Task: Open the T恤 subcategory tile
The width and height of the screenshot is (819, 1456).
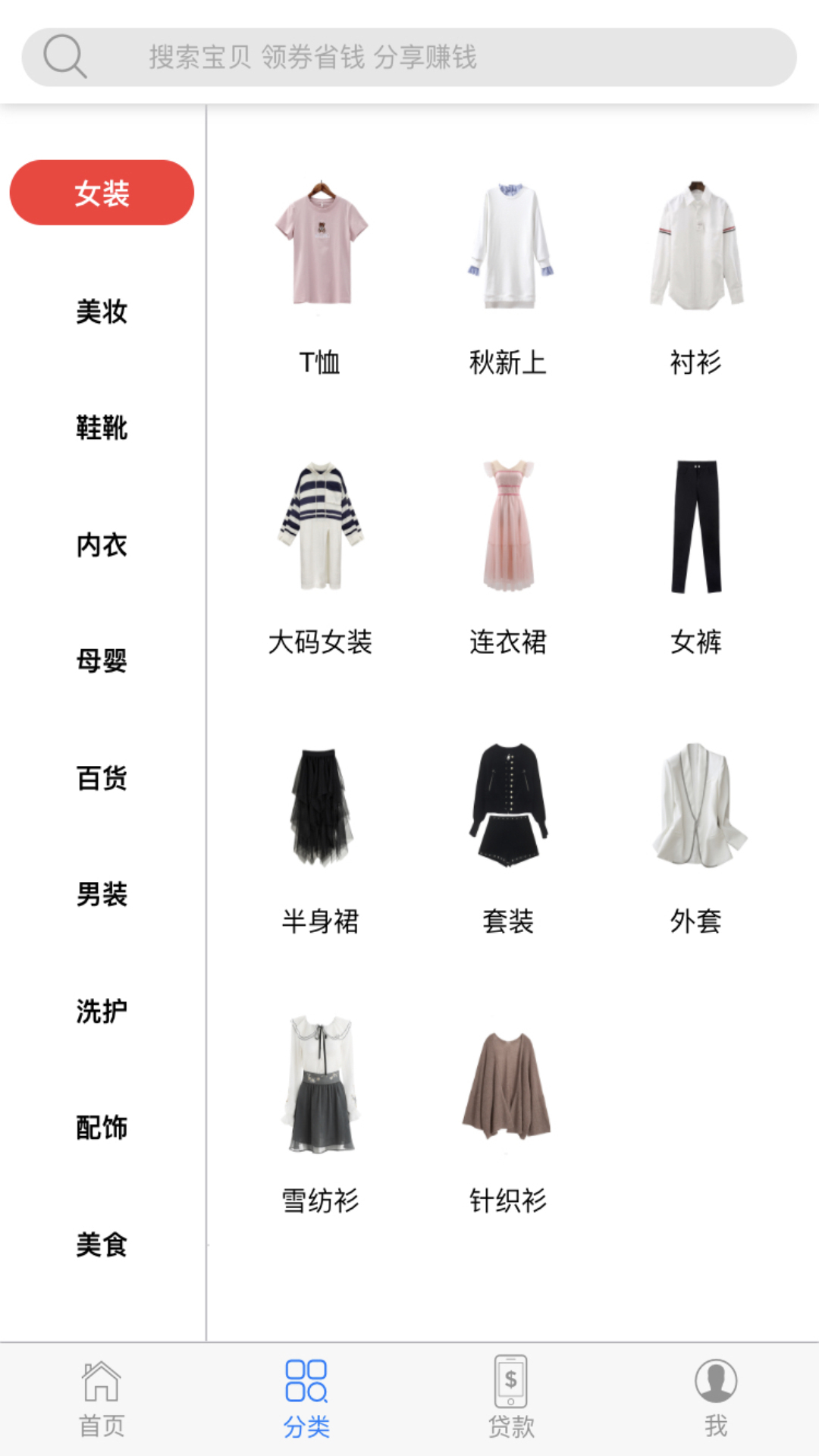Action: coord(320,277)
